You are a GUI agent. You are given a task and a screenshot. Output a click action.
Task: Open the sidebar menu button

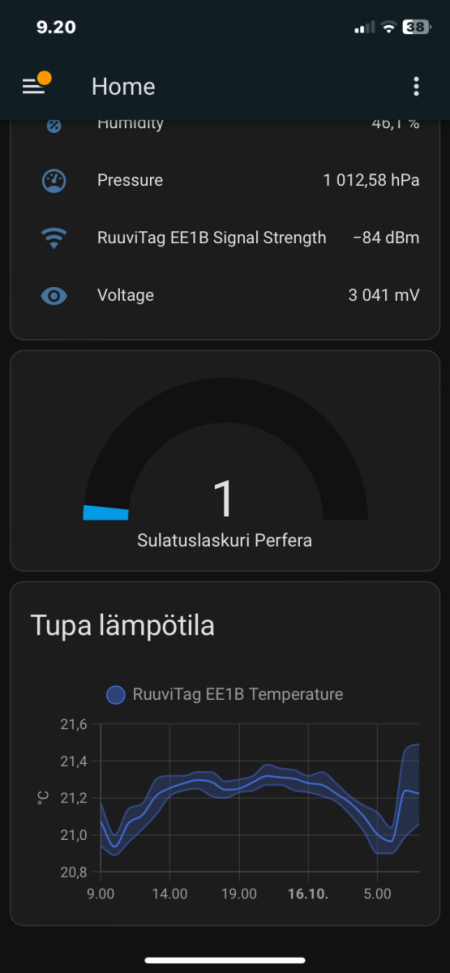(34, 86)
